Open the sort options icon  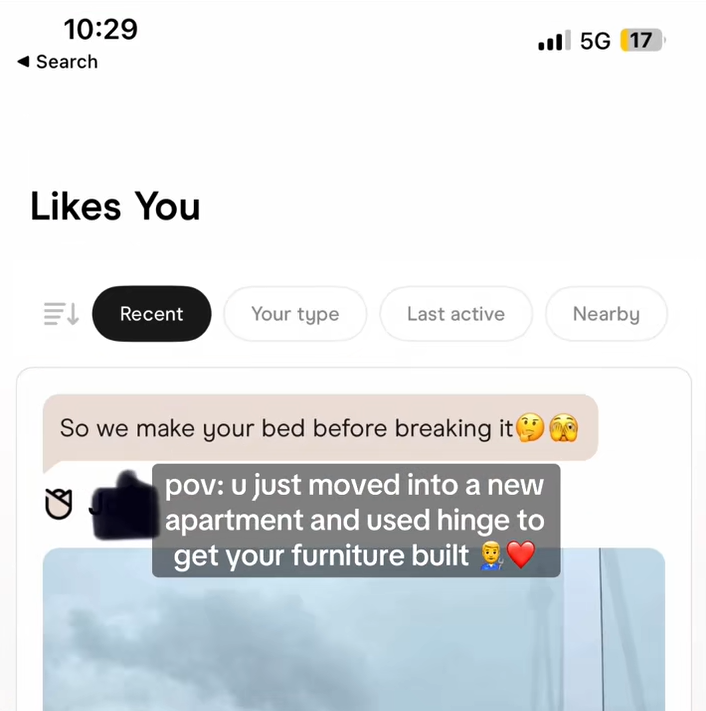pyautogui.click(x=61, y=314)
